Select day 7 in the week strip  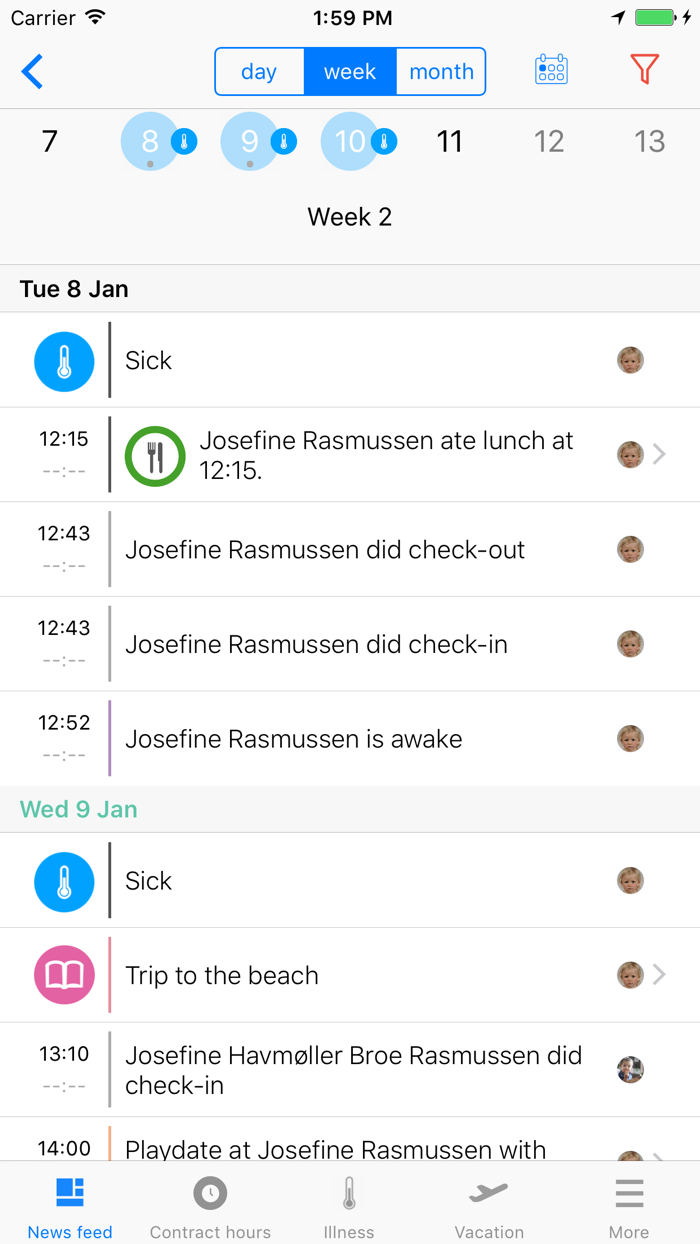50,141
